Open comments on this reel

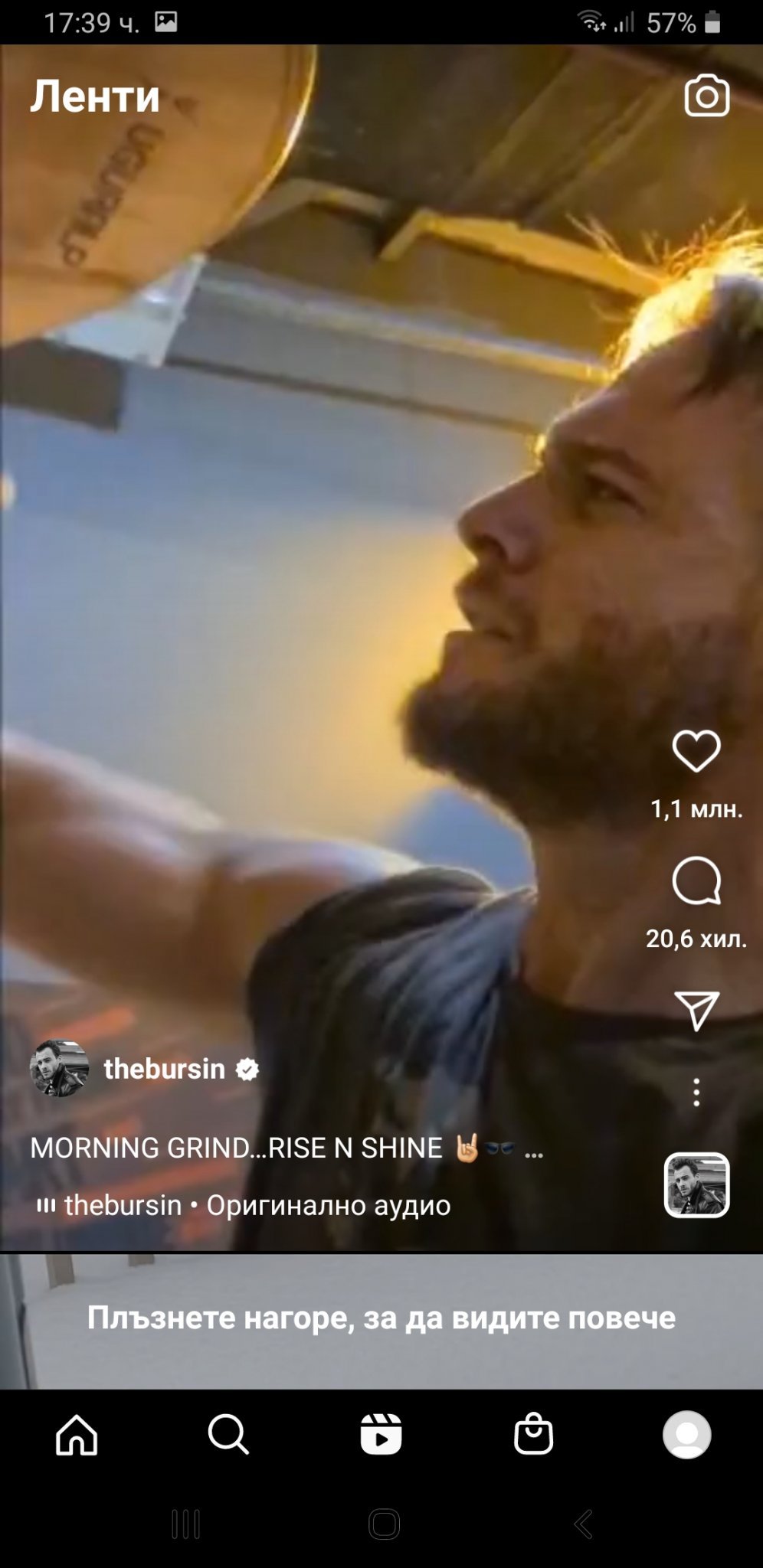(696, 880)
